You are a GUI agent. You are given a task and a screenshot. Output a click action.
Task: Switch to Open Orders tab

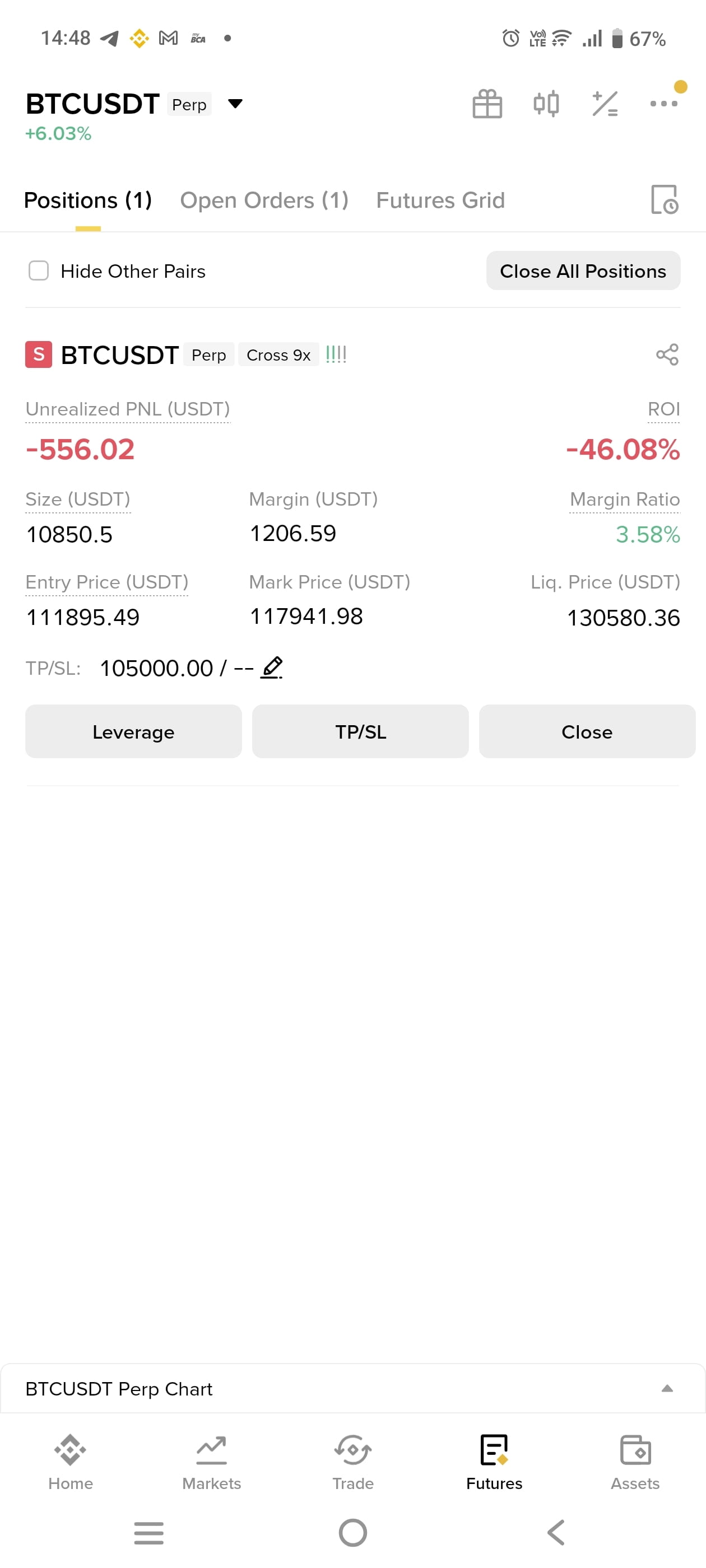[x=264, y=200]
